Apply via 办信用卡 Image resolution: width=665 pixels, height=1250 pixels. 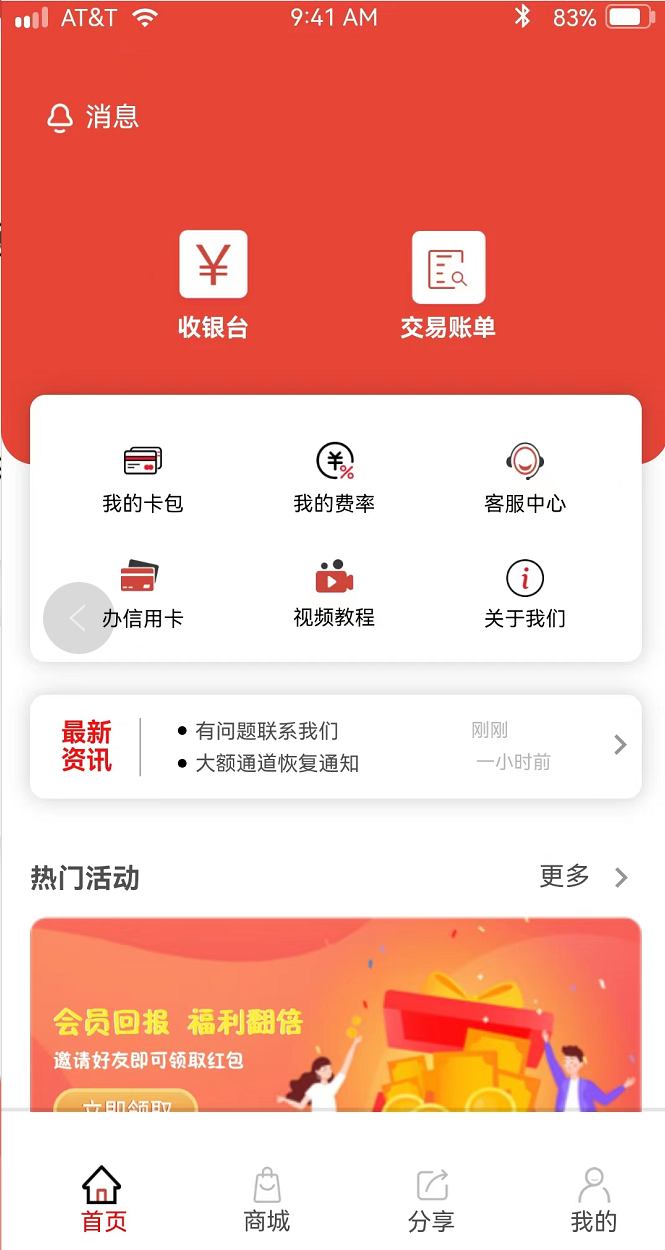click(x=143, y=593)
